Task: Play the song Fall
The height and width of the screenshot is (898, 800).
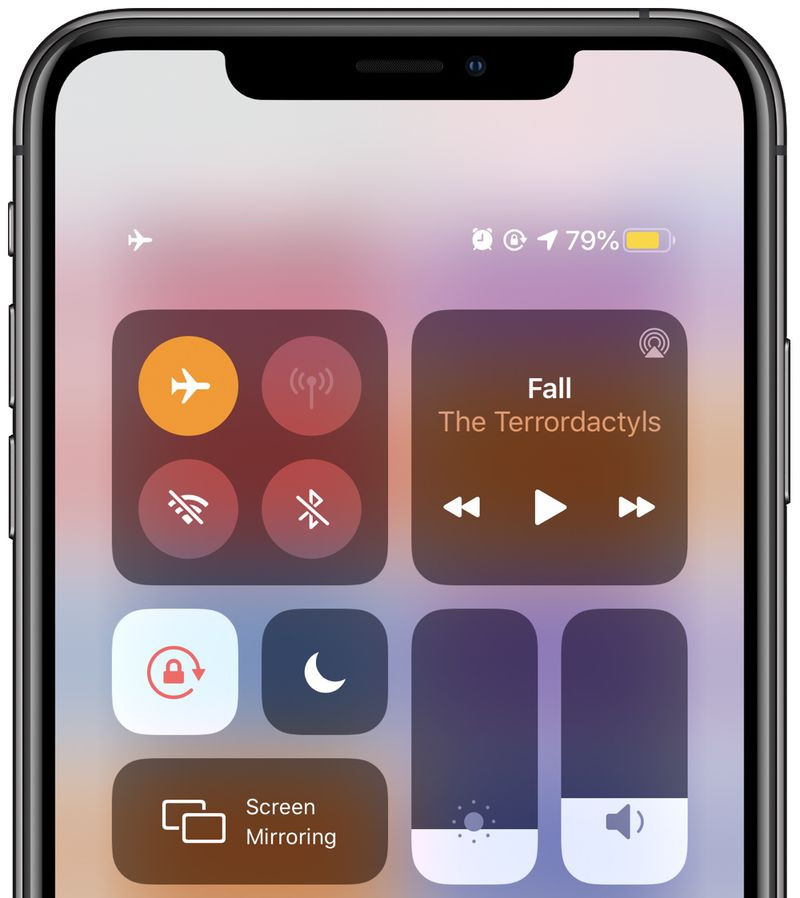Action: (549, 507)
